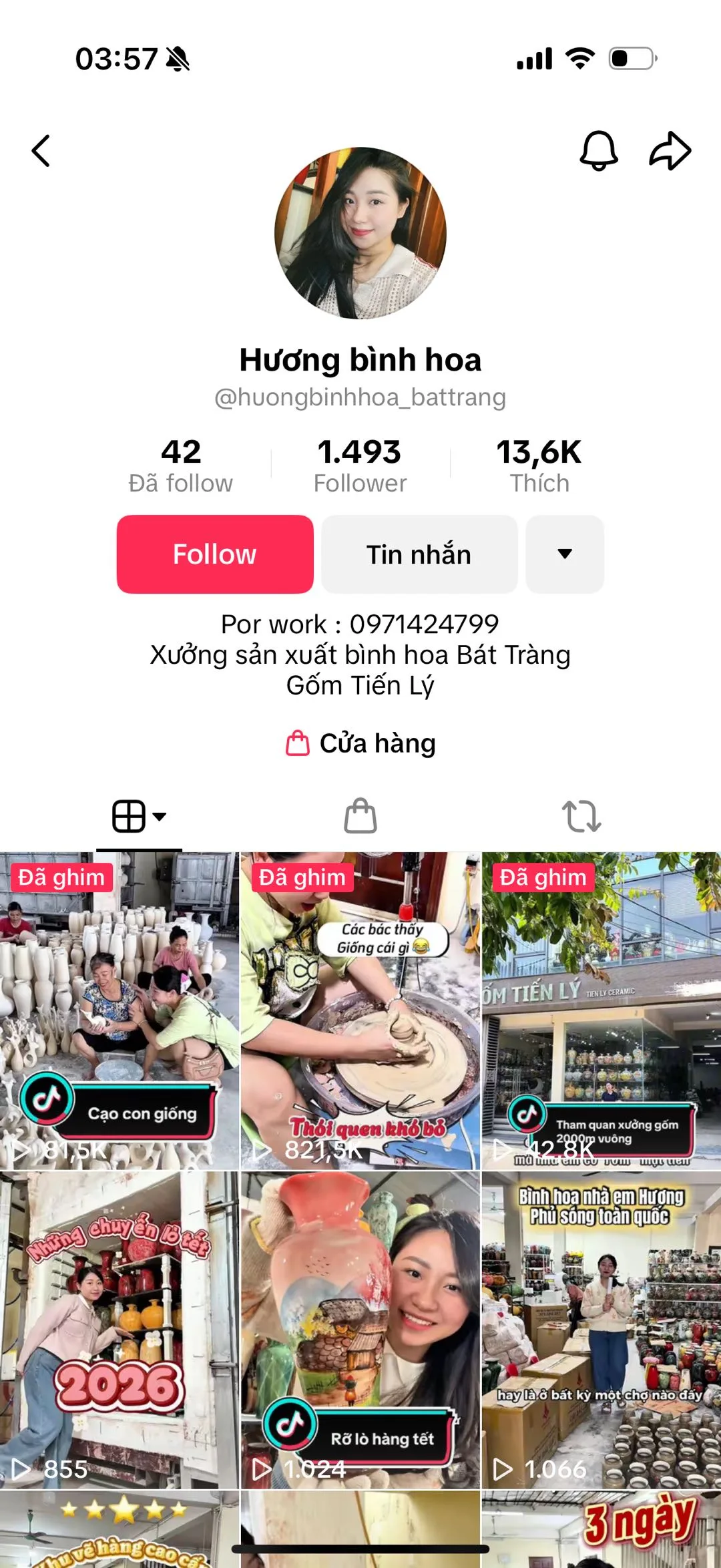Follow Hương bình hoa
This screenshot has height=1568, width=721.
[x=214, y=554]
